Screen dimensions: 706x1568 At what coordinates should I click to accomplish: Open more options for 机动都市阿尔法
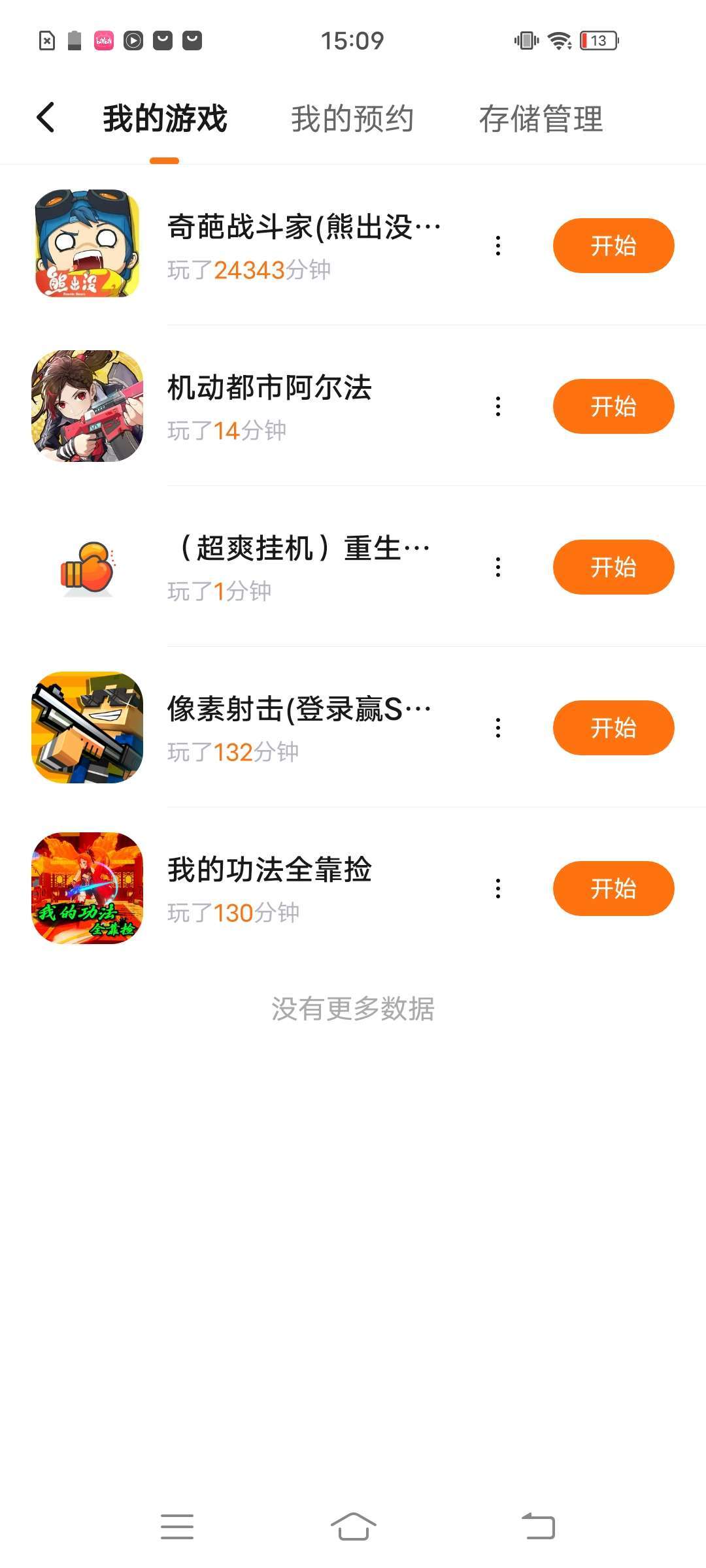coord(498,406)
